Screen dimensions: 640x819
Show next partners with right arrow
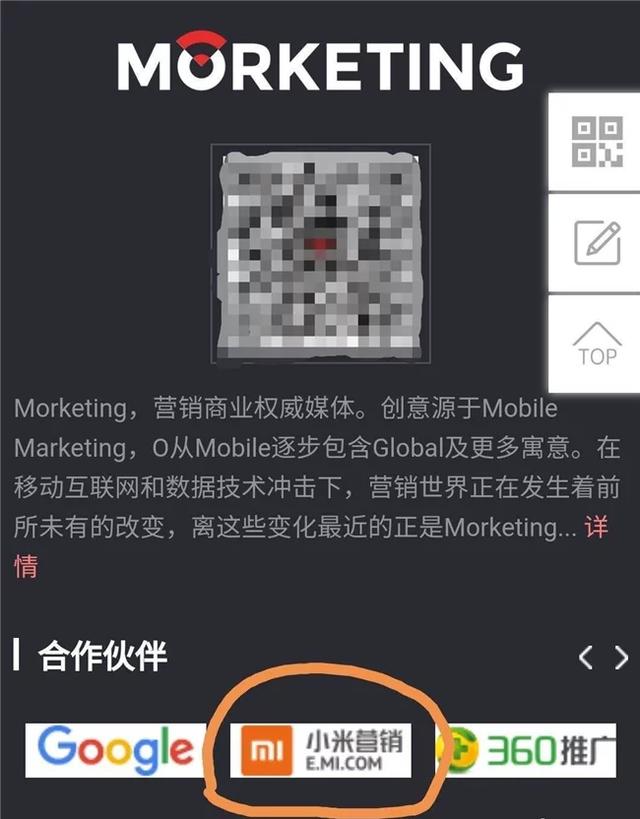click(x=622, y=657)
